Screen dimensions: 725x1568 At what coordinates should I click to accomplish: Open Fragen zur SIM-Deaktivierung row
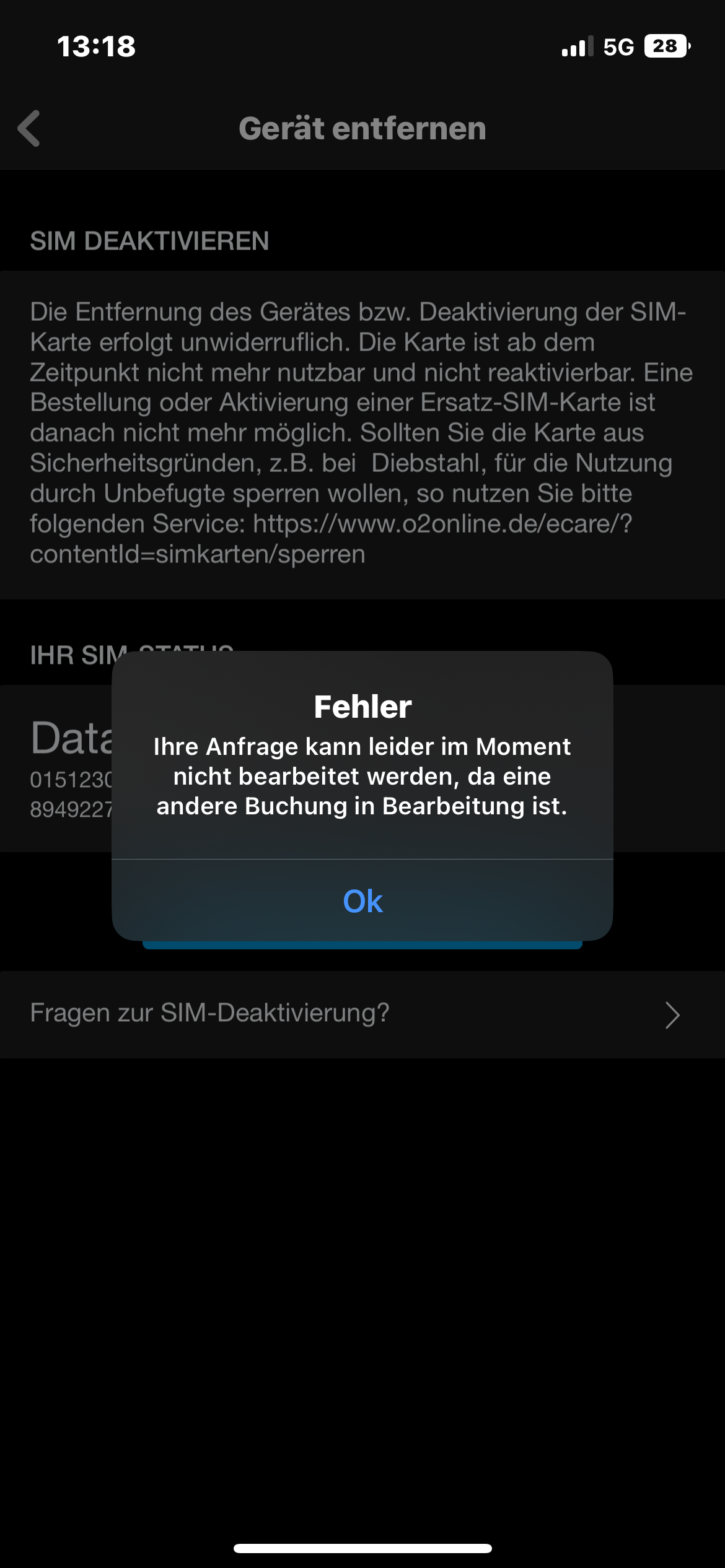[362, 1014]
